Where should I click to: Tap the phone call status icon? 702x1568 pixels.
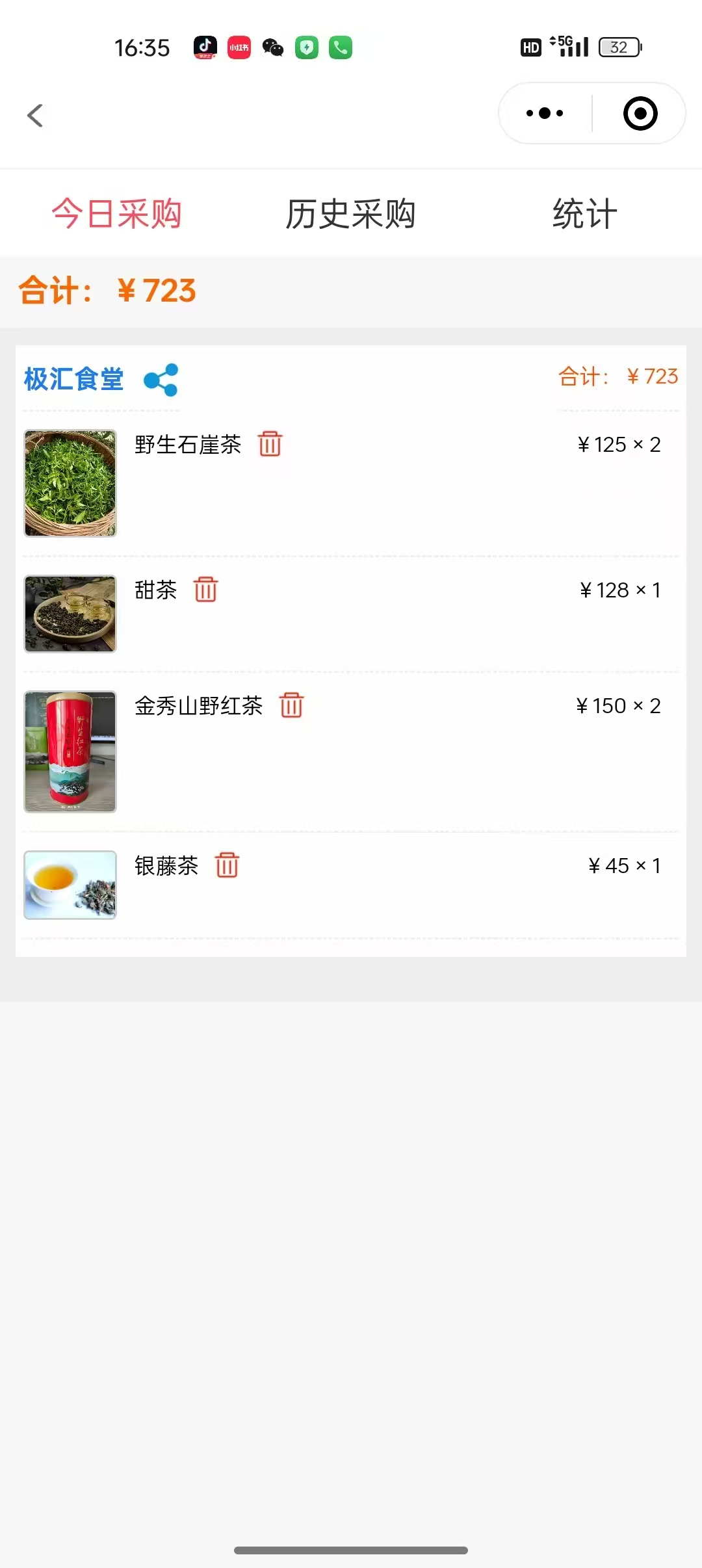point(341,47)
